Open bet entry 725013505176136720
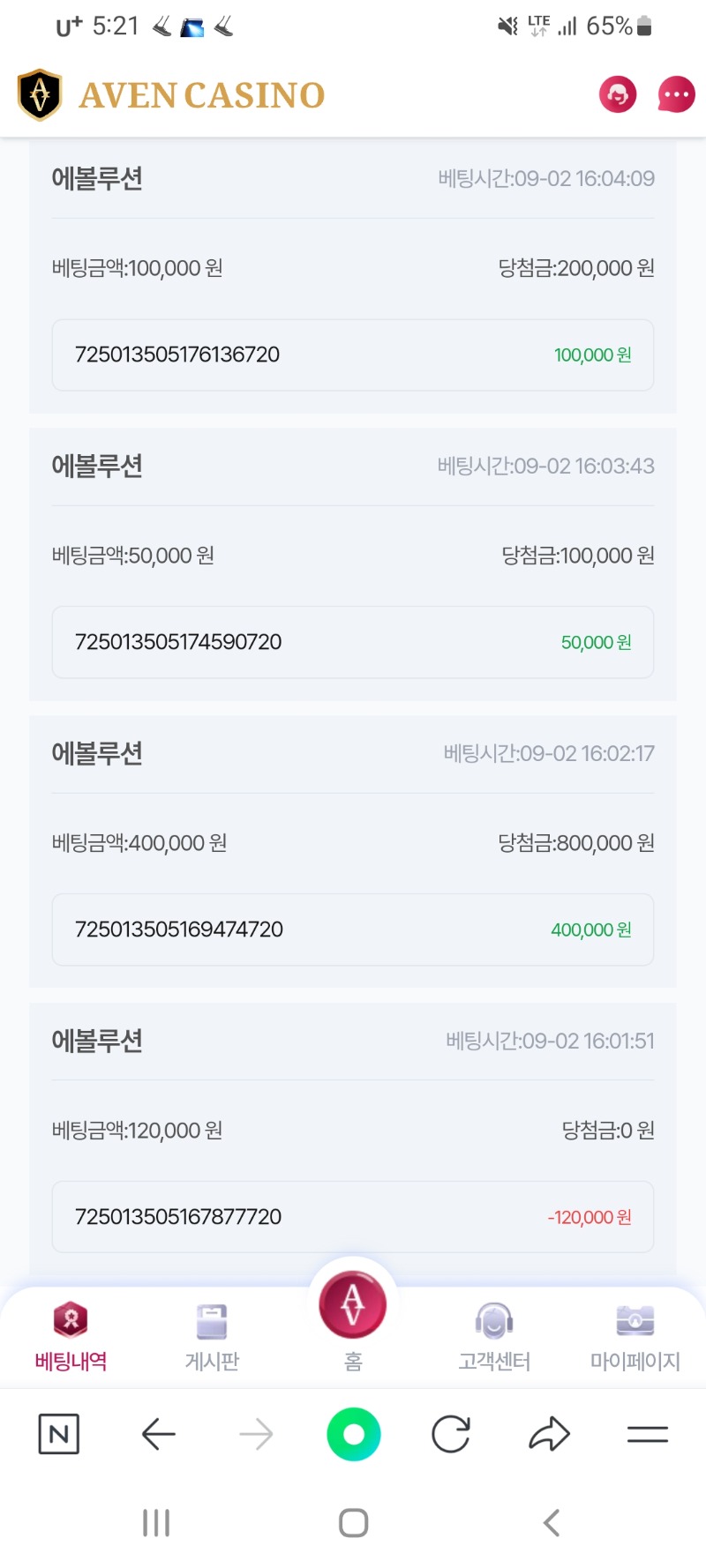The height and width of the screenshot is (1568, 706). [353, 355]
